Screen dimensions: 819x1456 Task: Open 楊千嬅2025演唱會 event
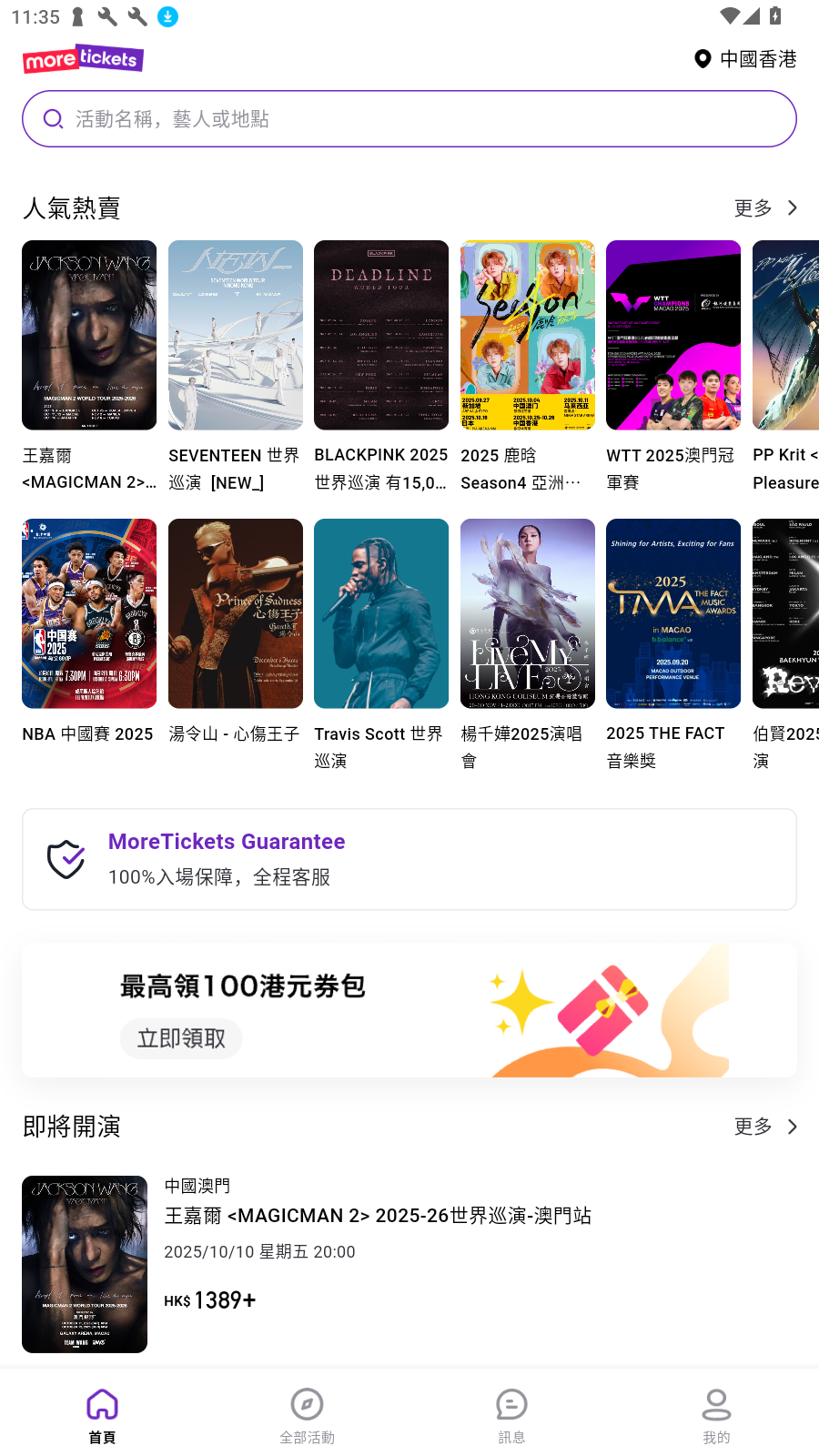click(x=527, y=614)
